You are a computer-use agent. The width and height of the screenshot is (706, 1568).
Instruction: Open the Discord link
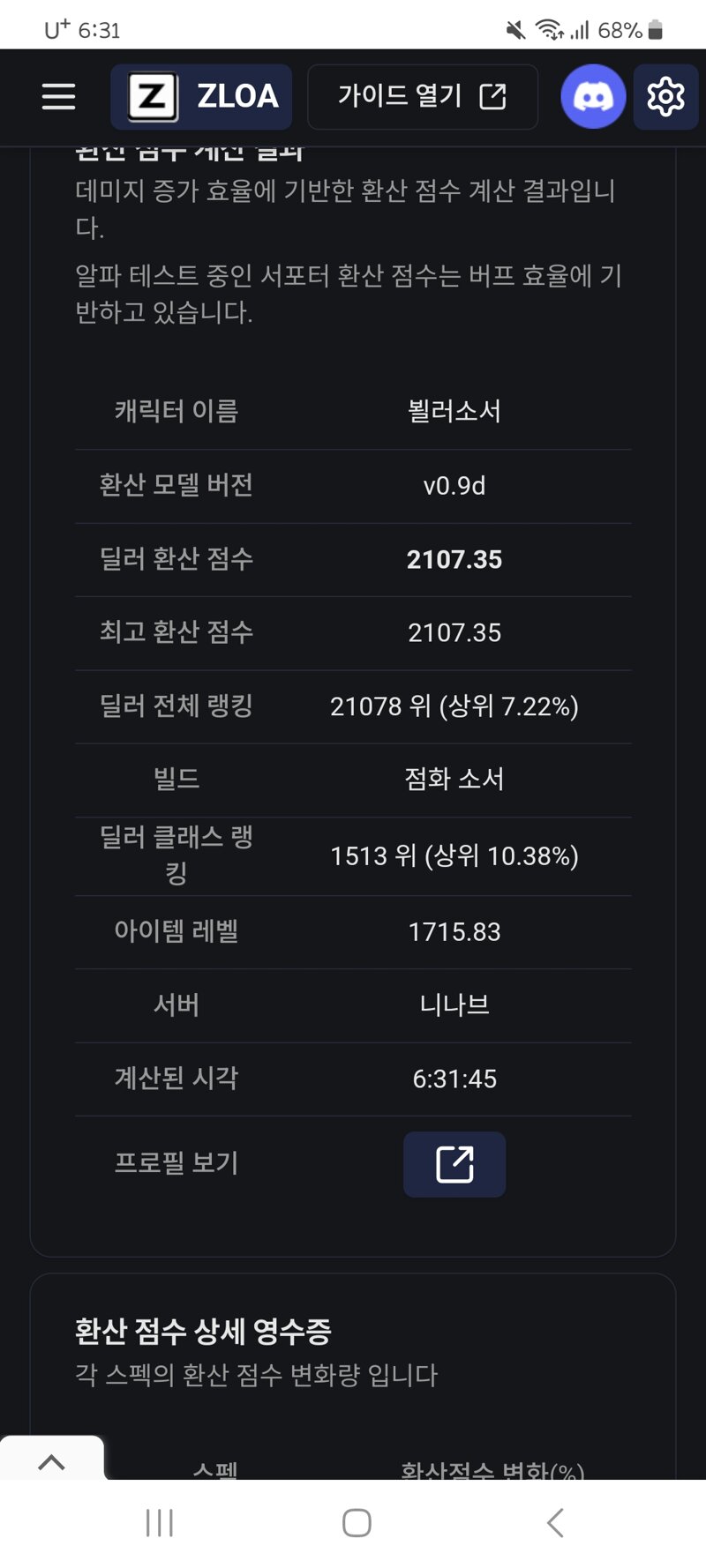593,96
